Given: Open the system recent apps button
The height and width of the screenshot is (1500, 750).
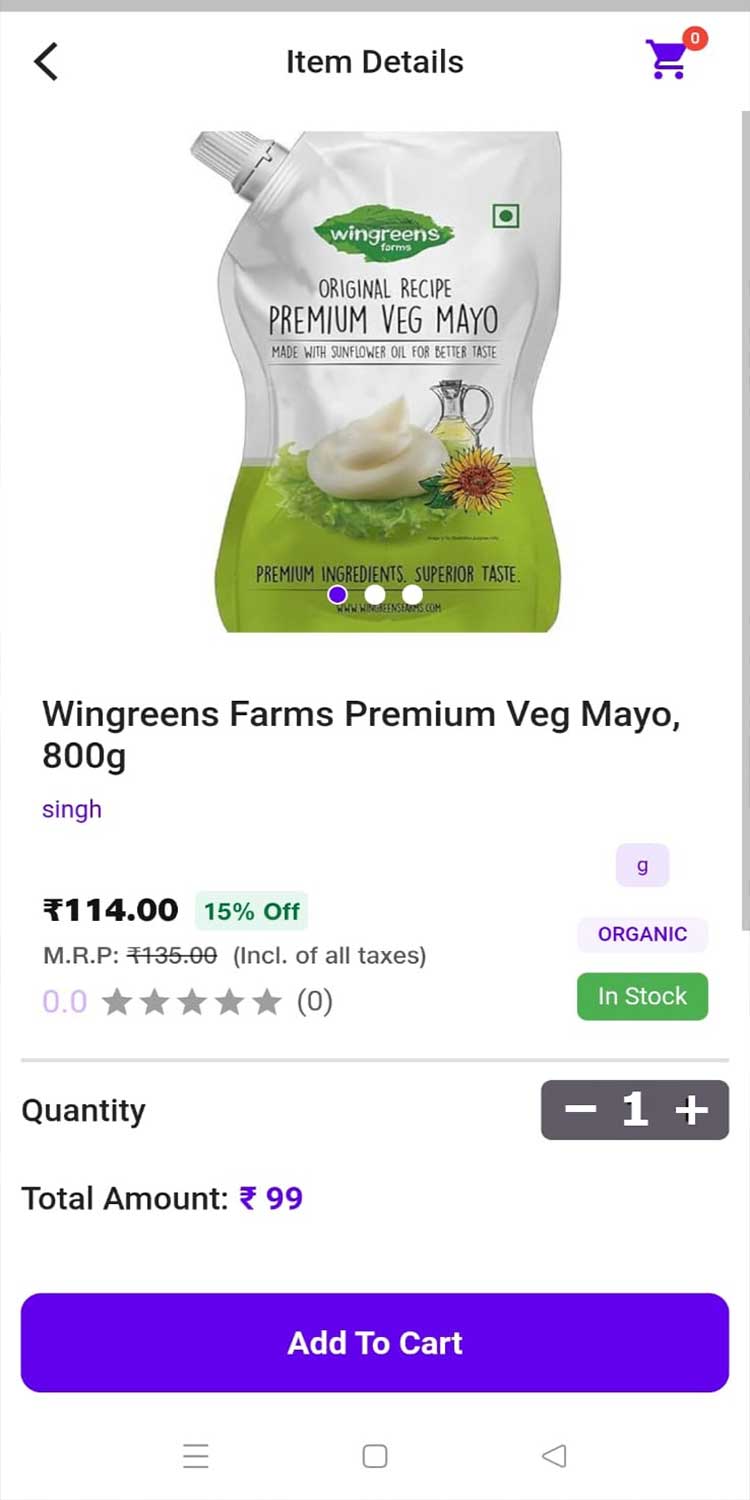Looking at the screenshot, I should pos(196,1456).
